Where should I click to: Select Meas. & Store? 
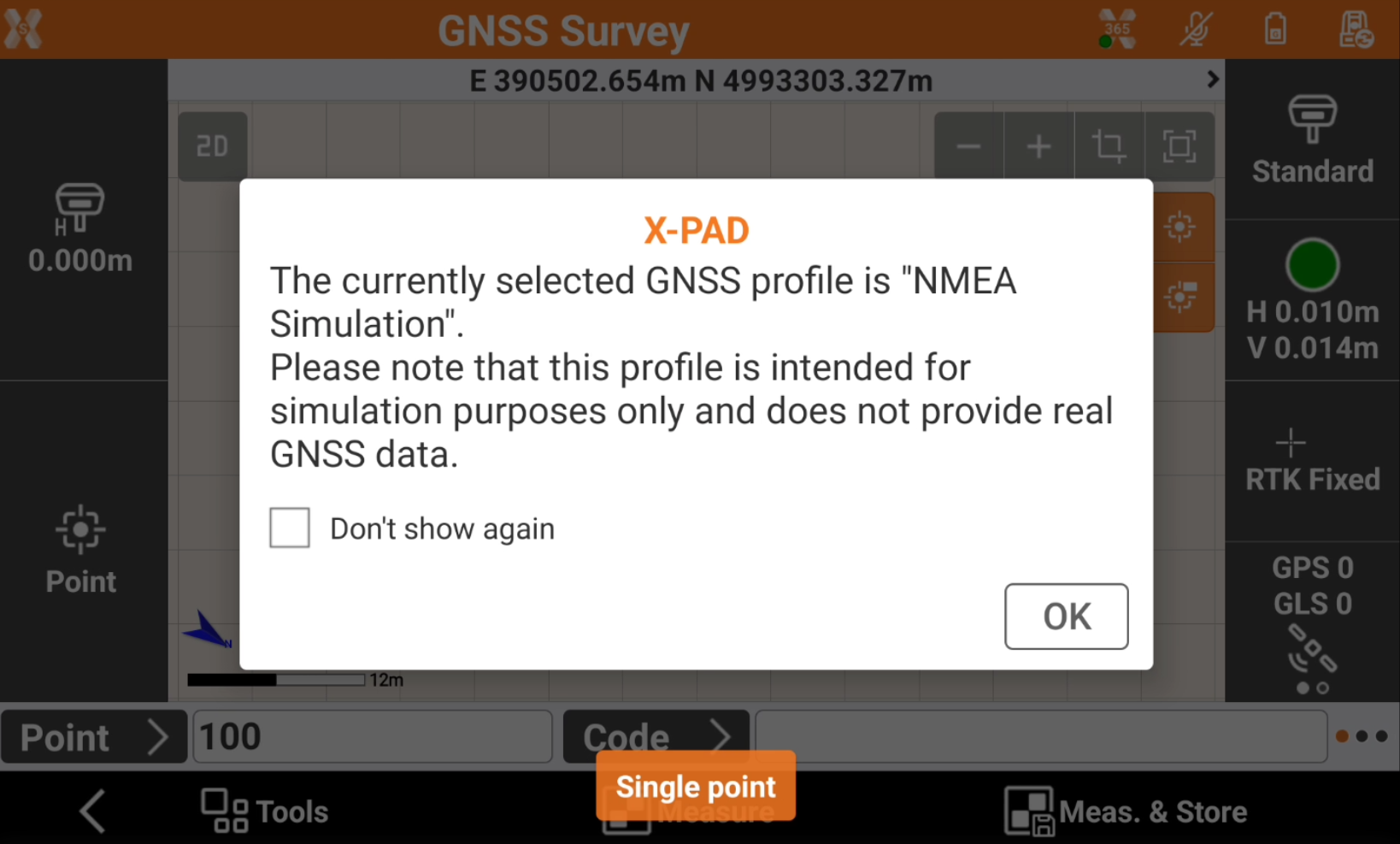tap(1126, 811)
